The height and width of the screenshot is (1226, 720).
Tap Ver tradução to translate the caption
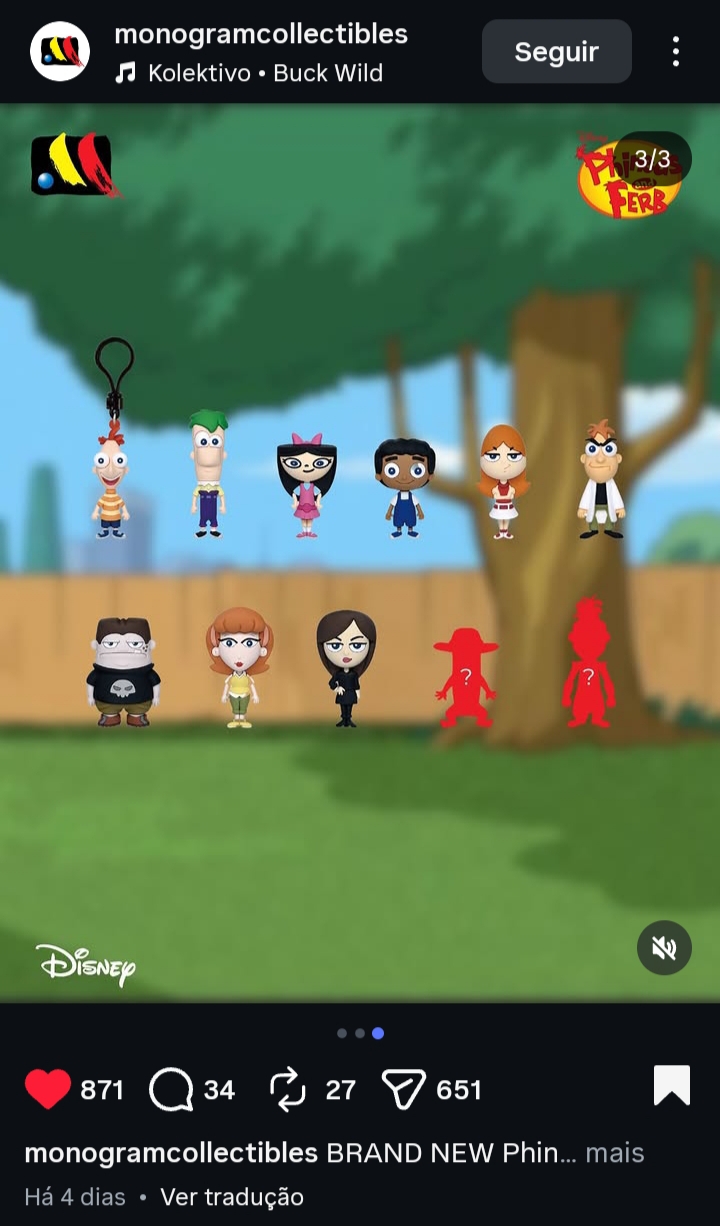[x=231, y=1197]
